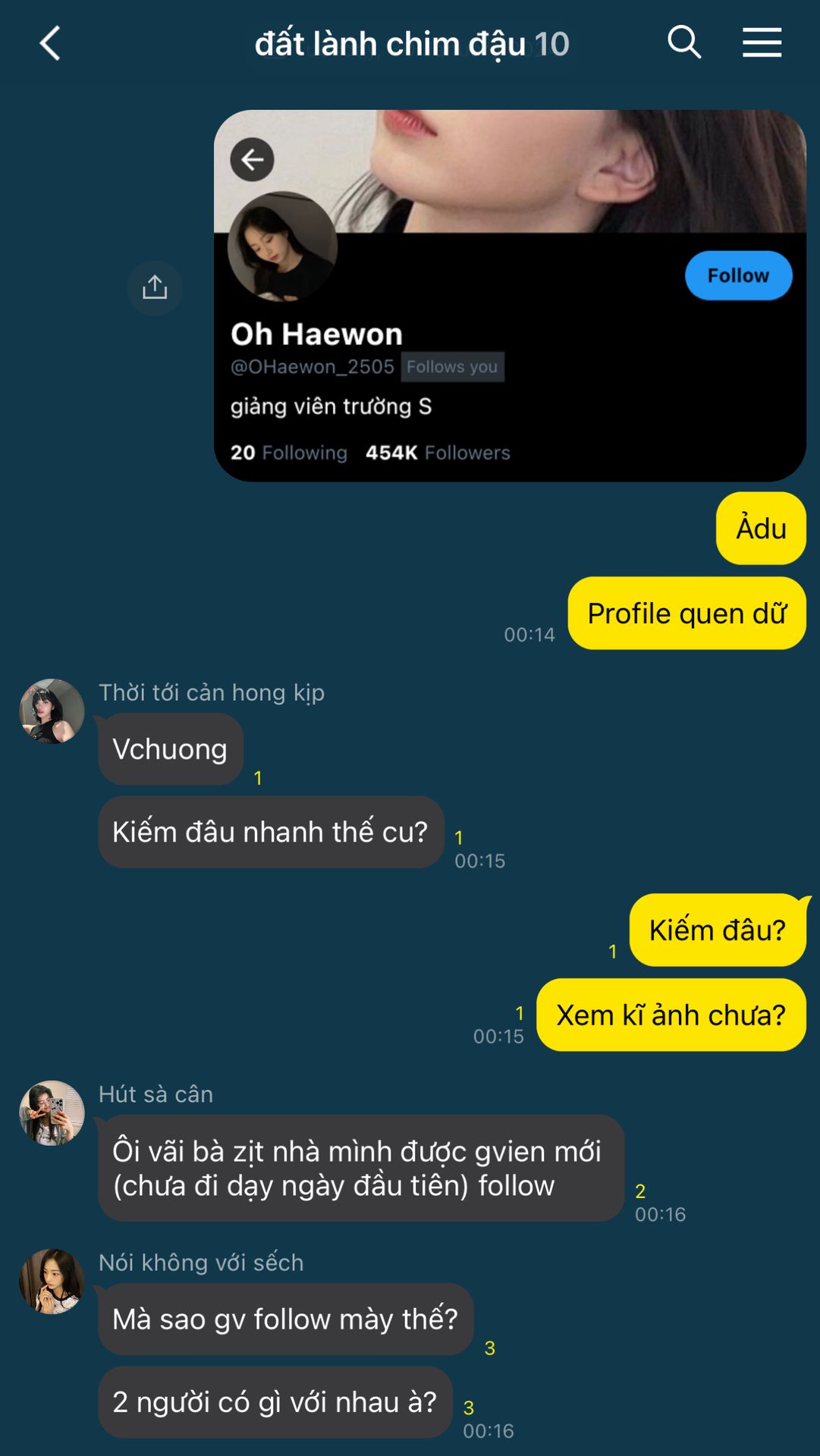Go back from the group chat

50,43
